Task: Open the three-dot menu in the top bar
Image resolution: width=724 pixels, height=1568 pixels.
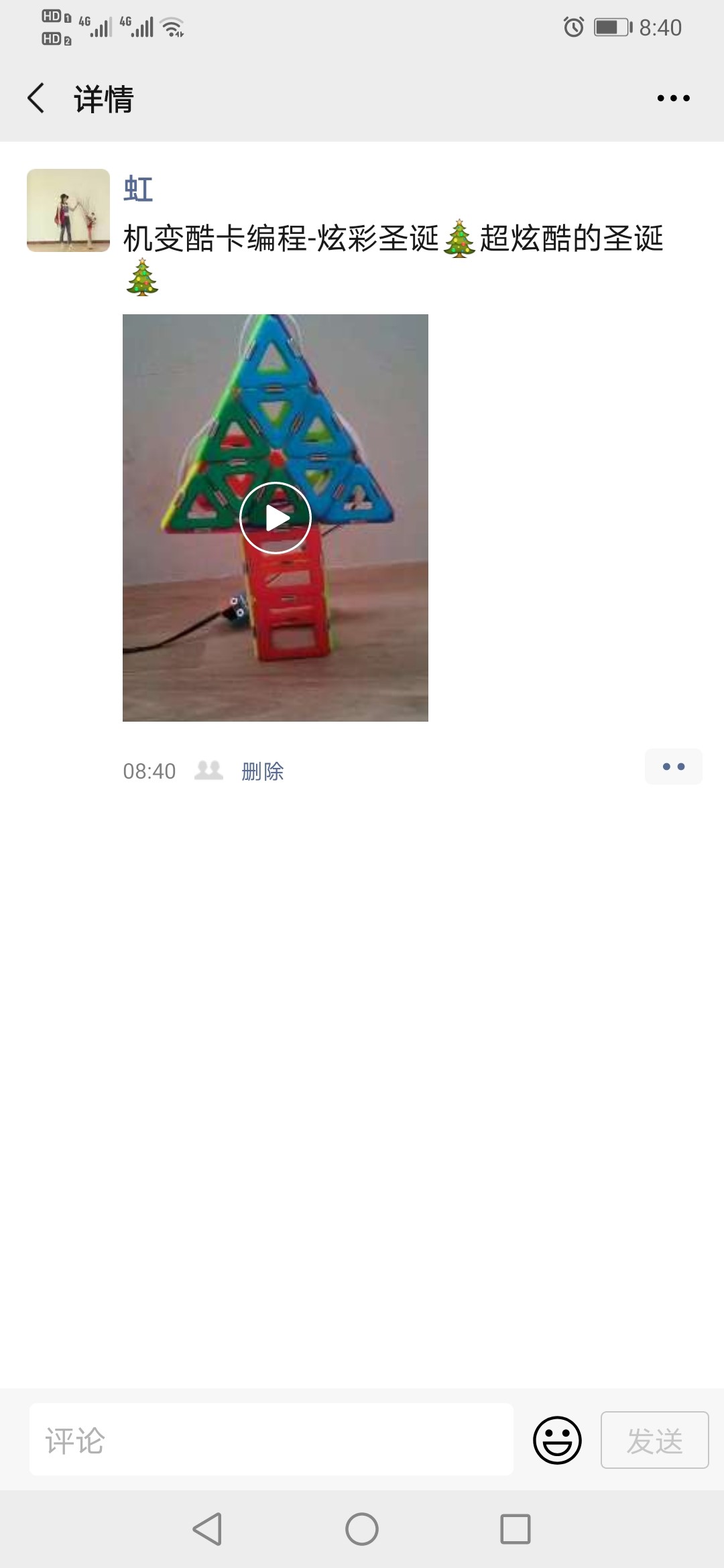Action: click(x=673, y=99)
